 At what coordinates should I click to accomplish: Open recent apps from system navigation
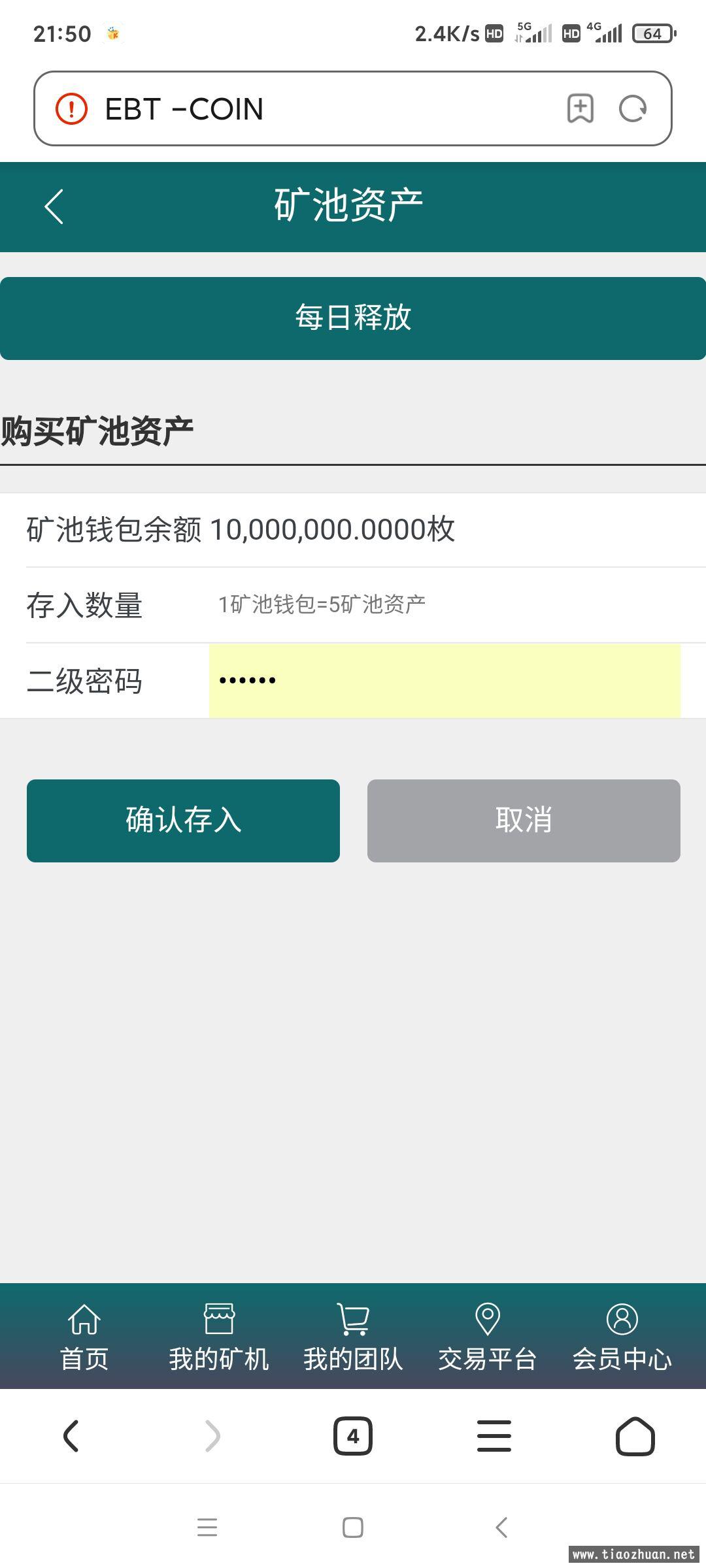pyautogui.click(x=207, y=1527)
